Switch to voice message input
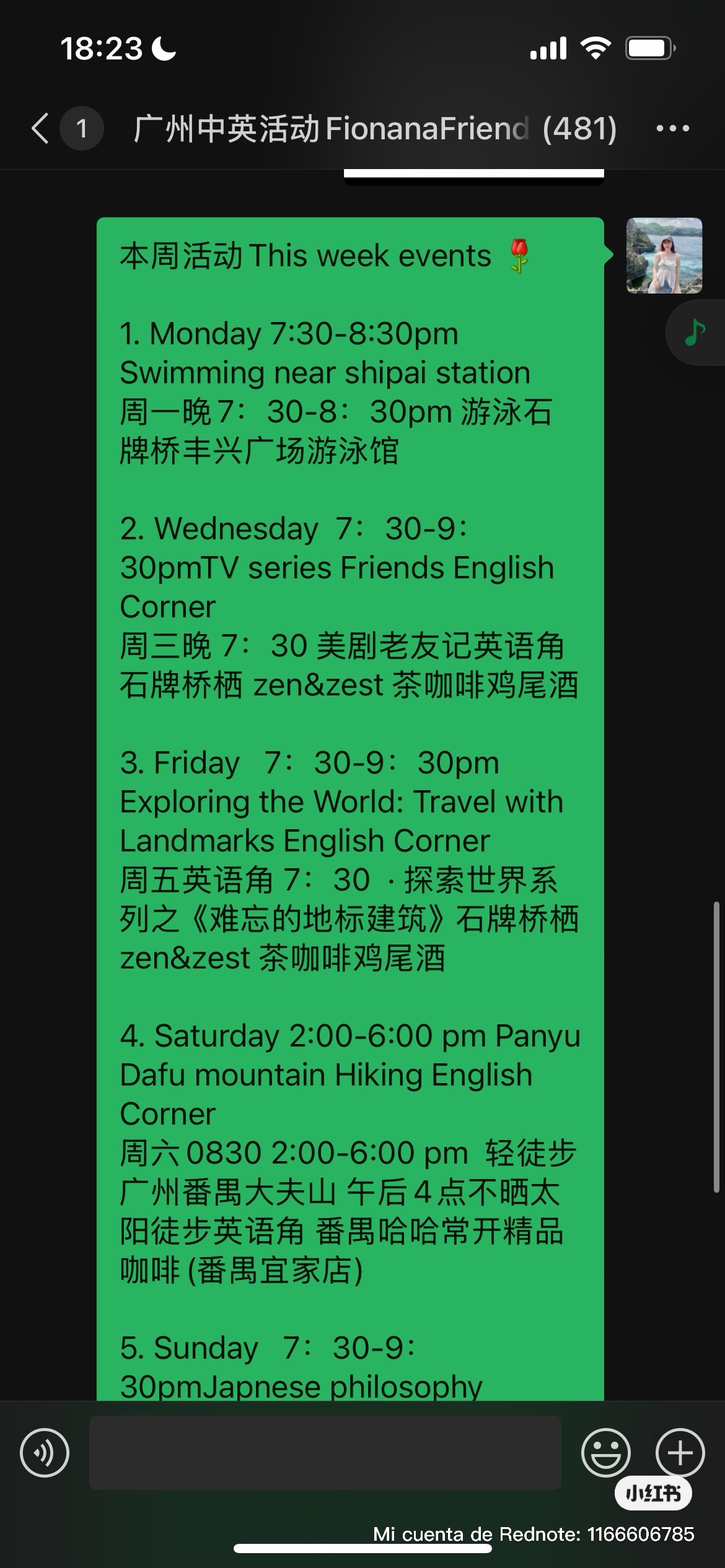The width and height of the screenshot is (725, 1568). click(45, 1452)
